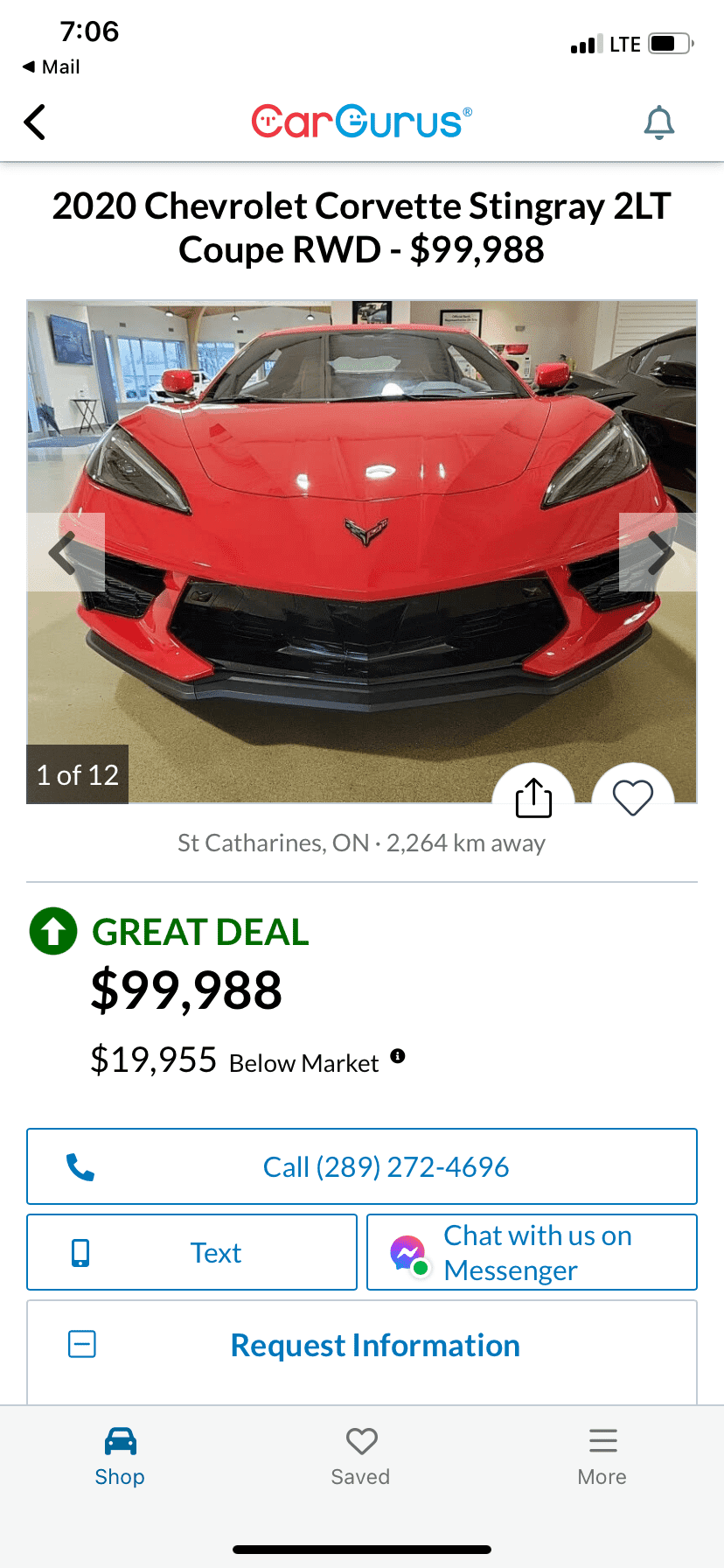The image size is (724, 1568).
Task: Open the notifications bell
Action: click(658, 122)
